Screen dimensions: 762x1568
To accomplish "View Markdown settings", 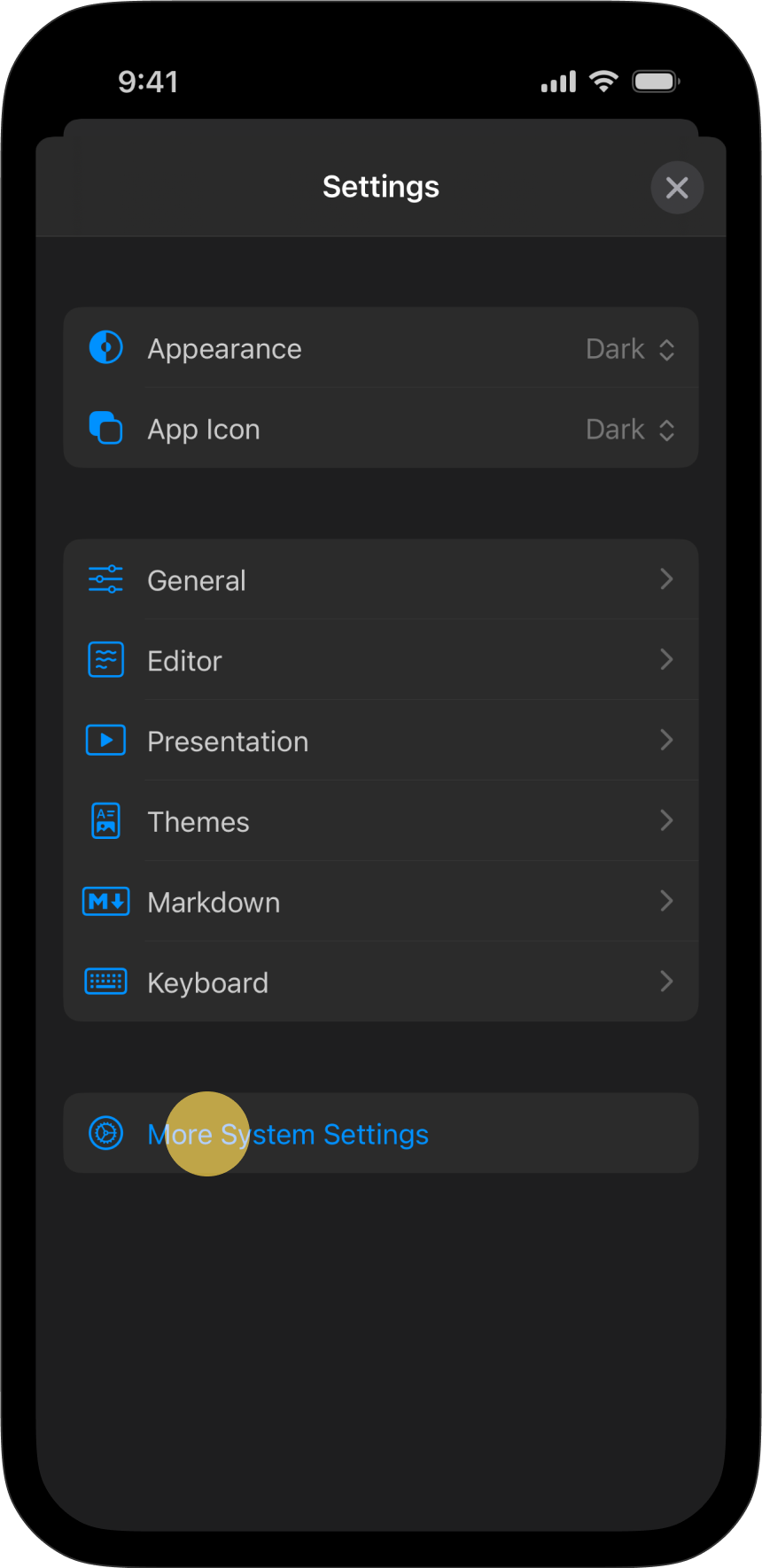I will (x=381, y=903).
